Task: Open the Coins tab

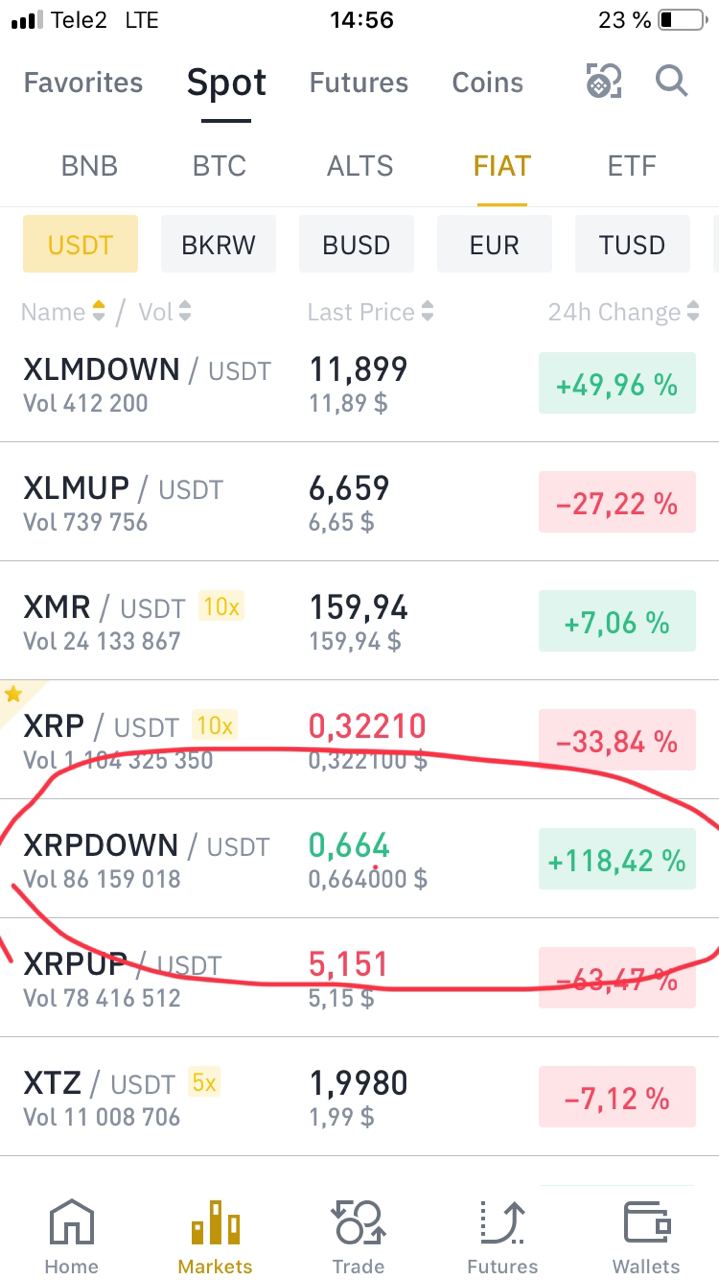Action: (487, 82)
